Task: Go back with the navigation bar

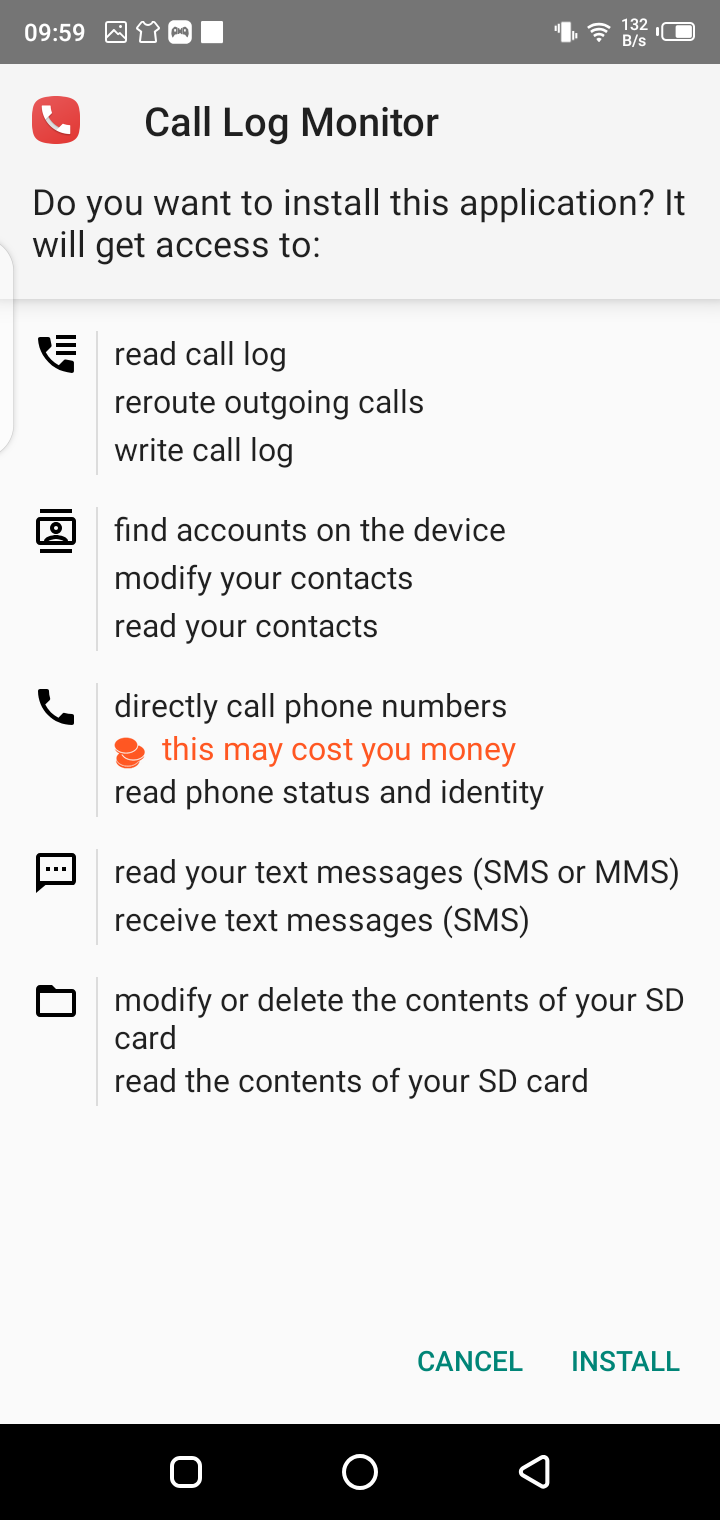Action: coord(534,1471)
